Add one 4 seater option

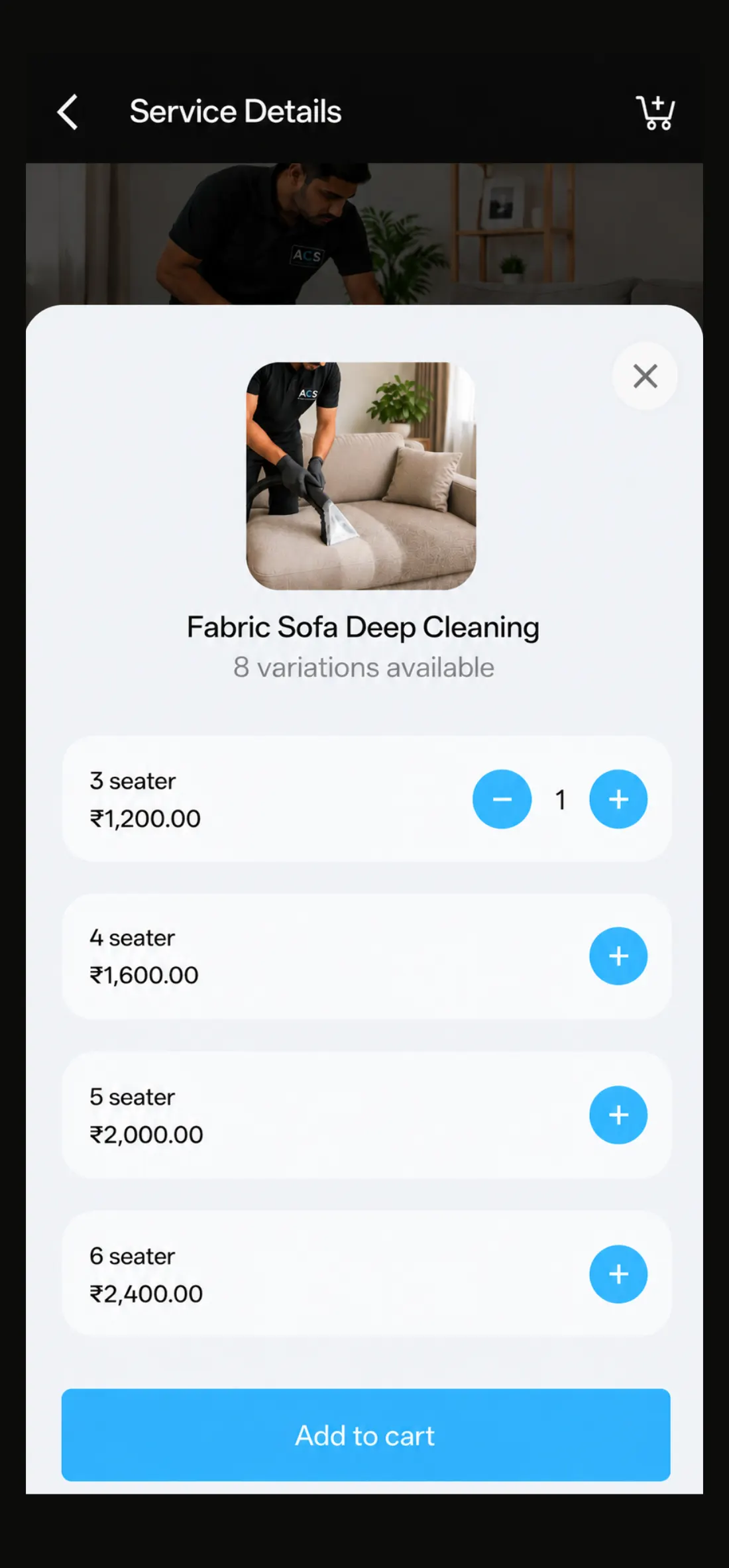tap(618, 956)
